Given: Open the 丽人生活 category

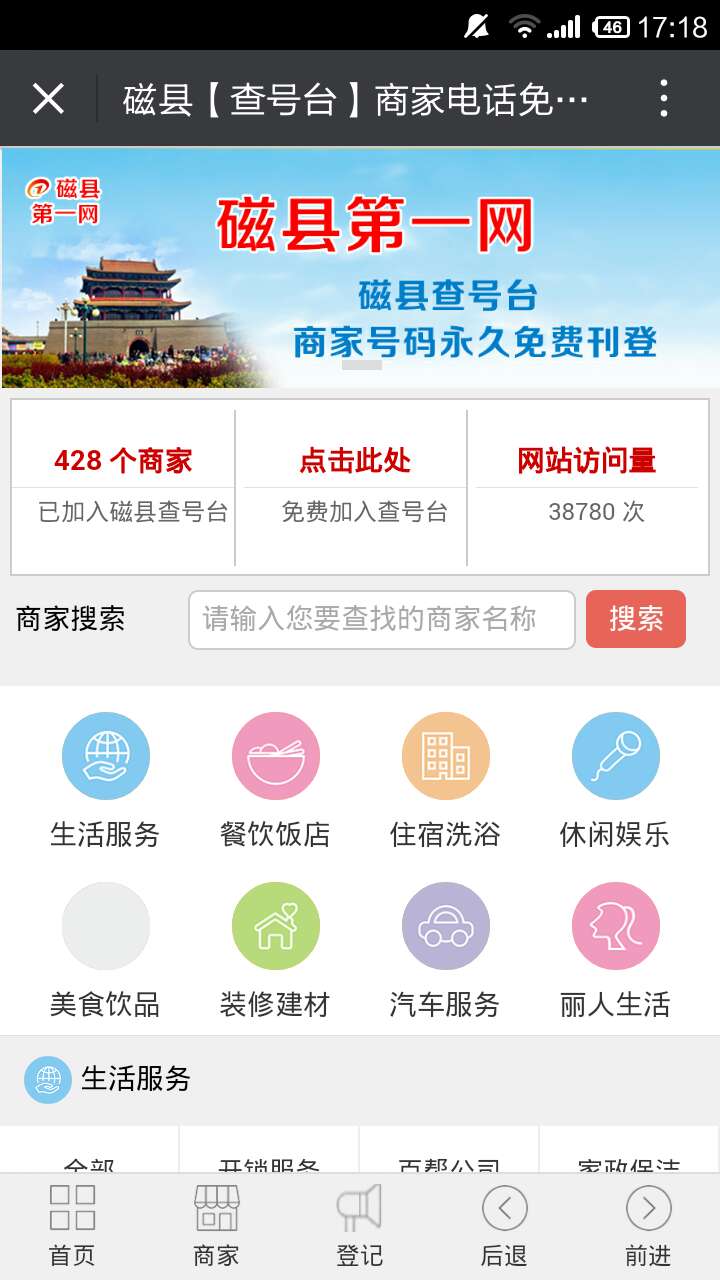Looking at the screenshot, I should pyautogui.click(x=615, y=927).
